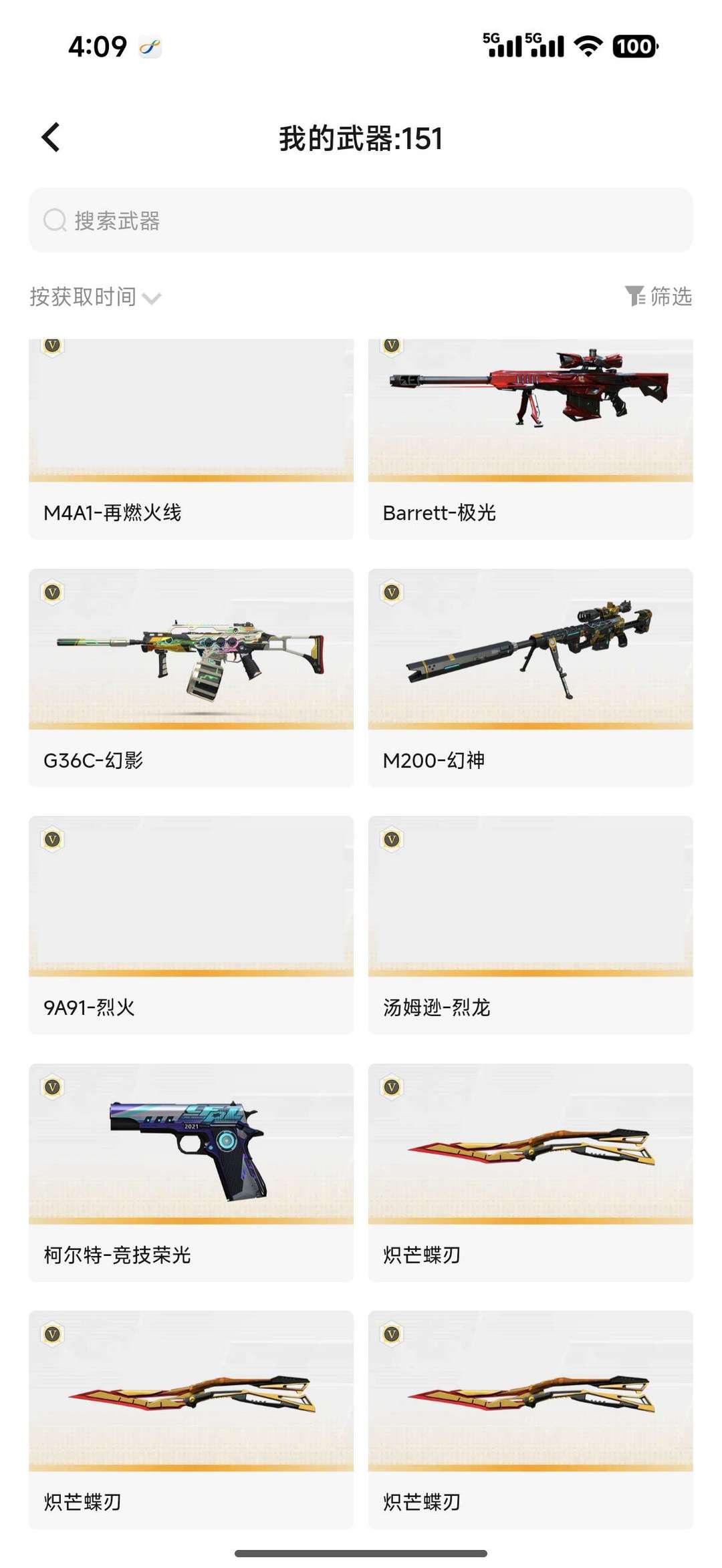Open the 9A91-烈火 weapon card
The image size is (722, 1568).
click(x=191, y=924)
